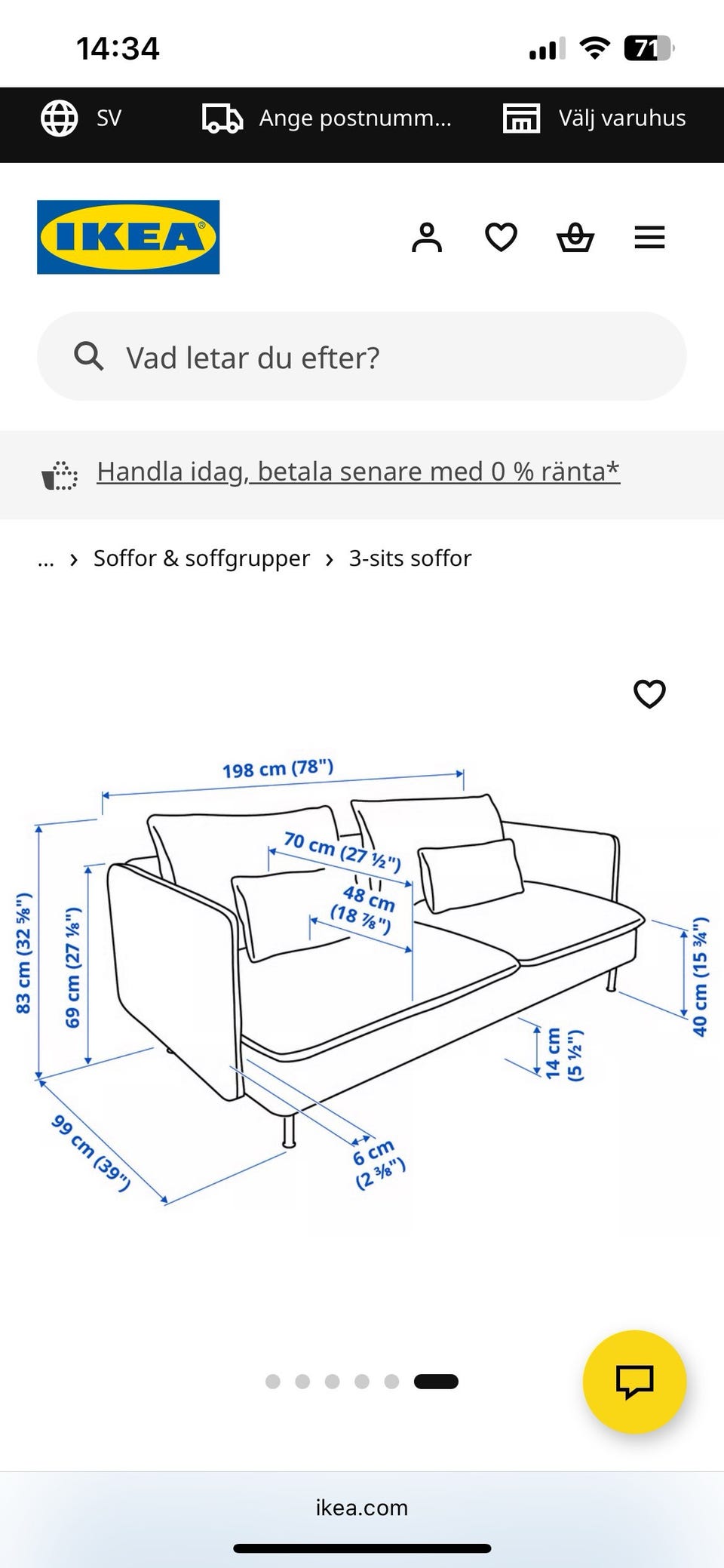
Task: Expand the chevron next to 3-sits soffor
Action: point(329,559)
